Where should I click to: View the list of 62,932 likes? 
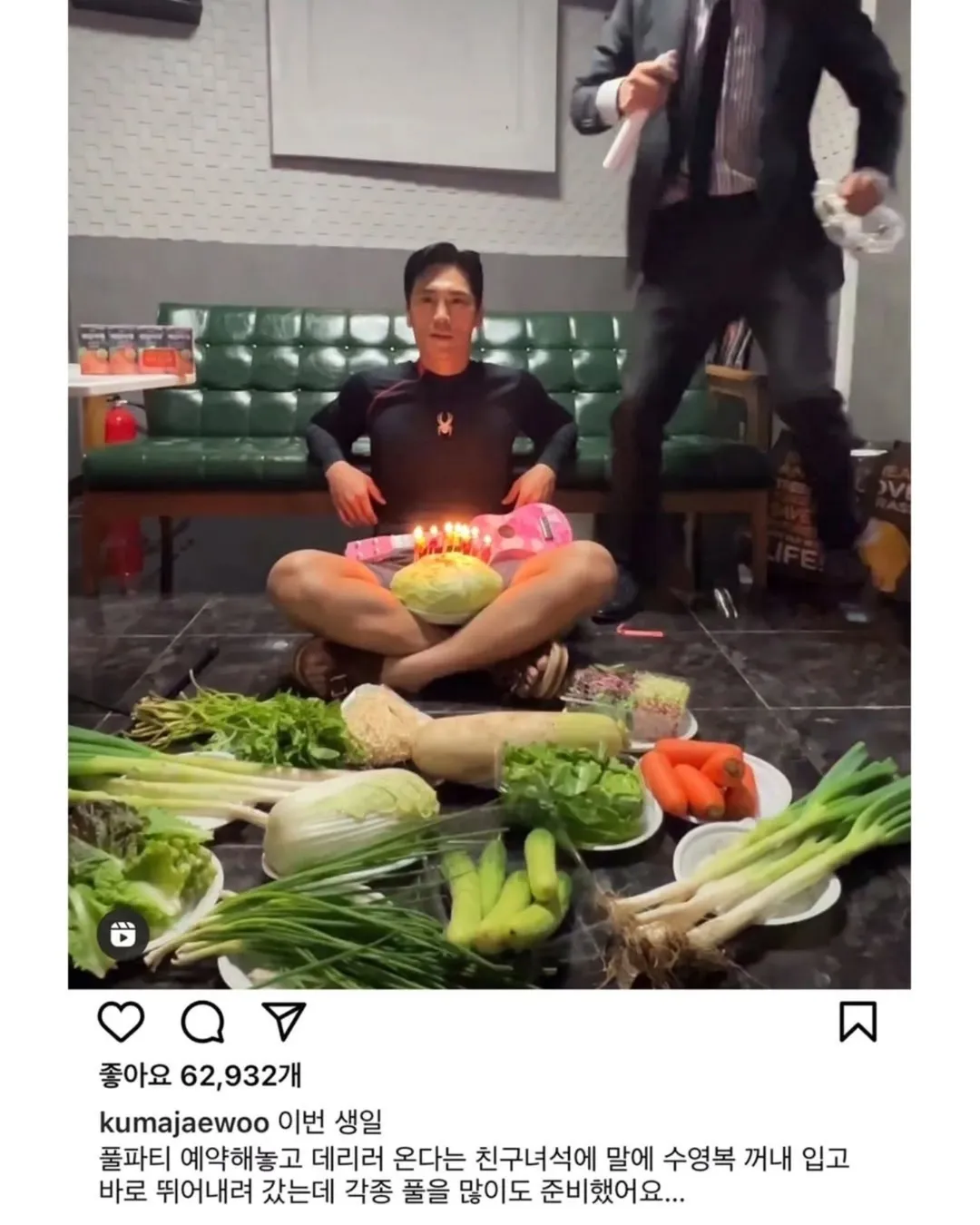point(200,1076)
